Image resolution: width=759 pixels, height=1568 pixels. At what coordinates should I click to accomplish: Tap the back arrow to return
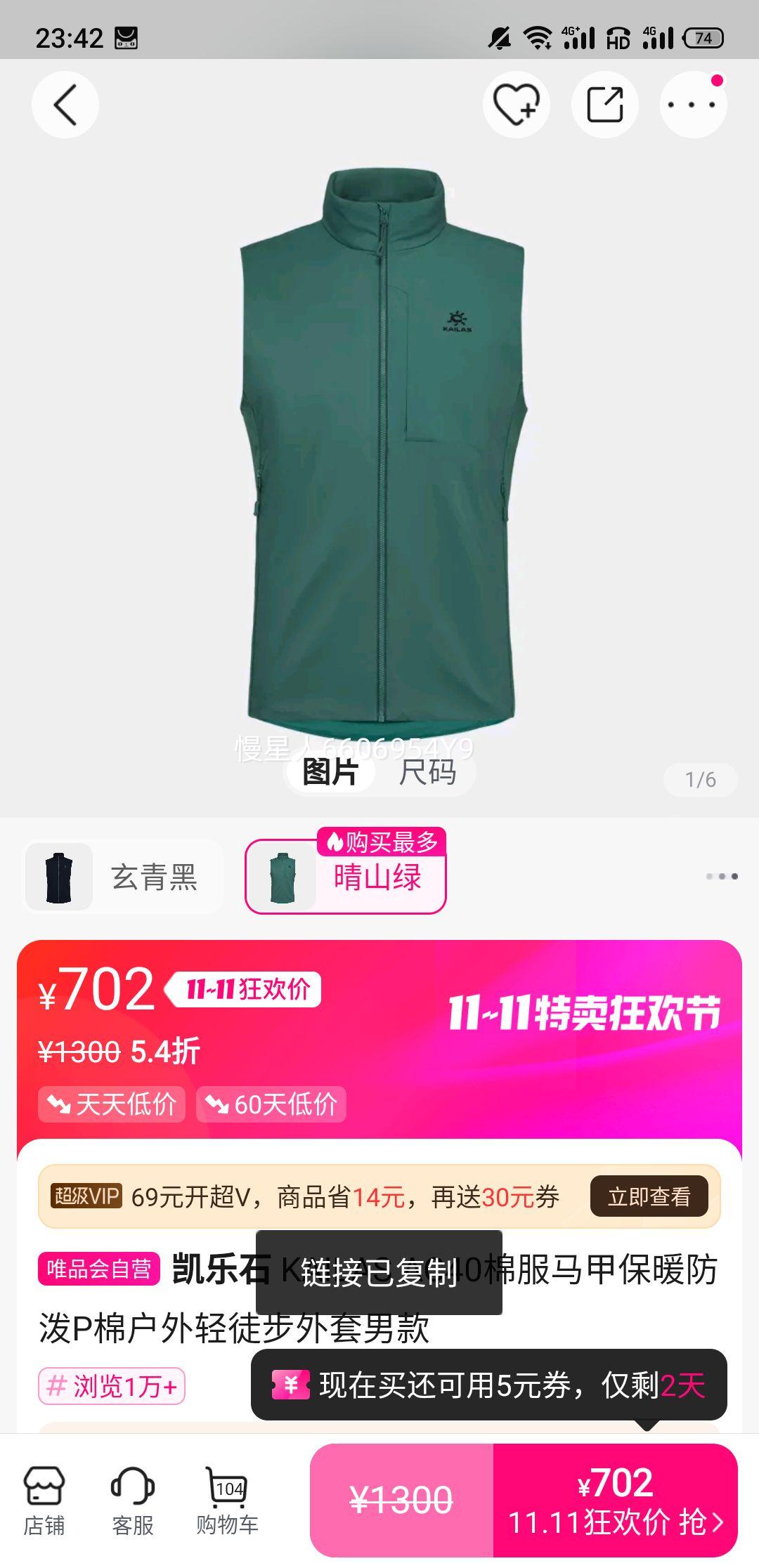click(x=67, y=104)
